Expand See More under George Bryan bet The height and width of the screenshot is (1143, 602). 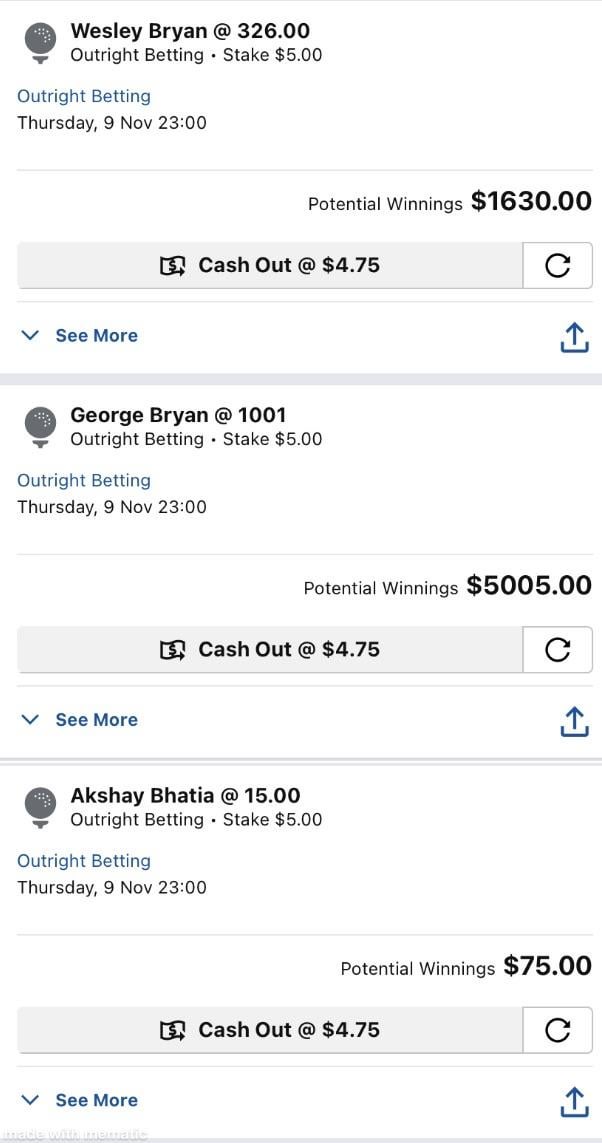[x=79, y=719]
